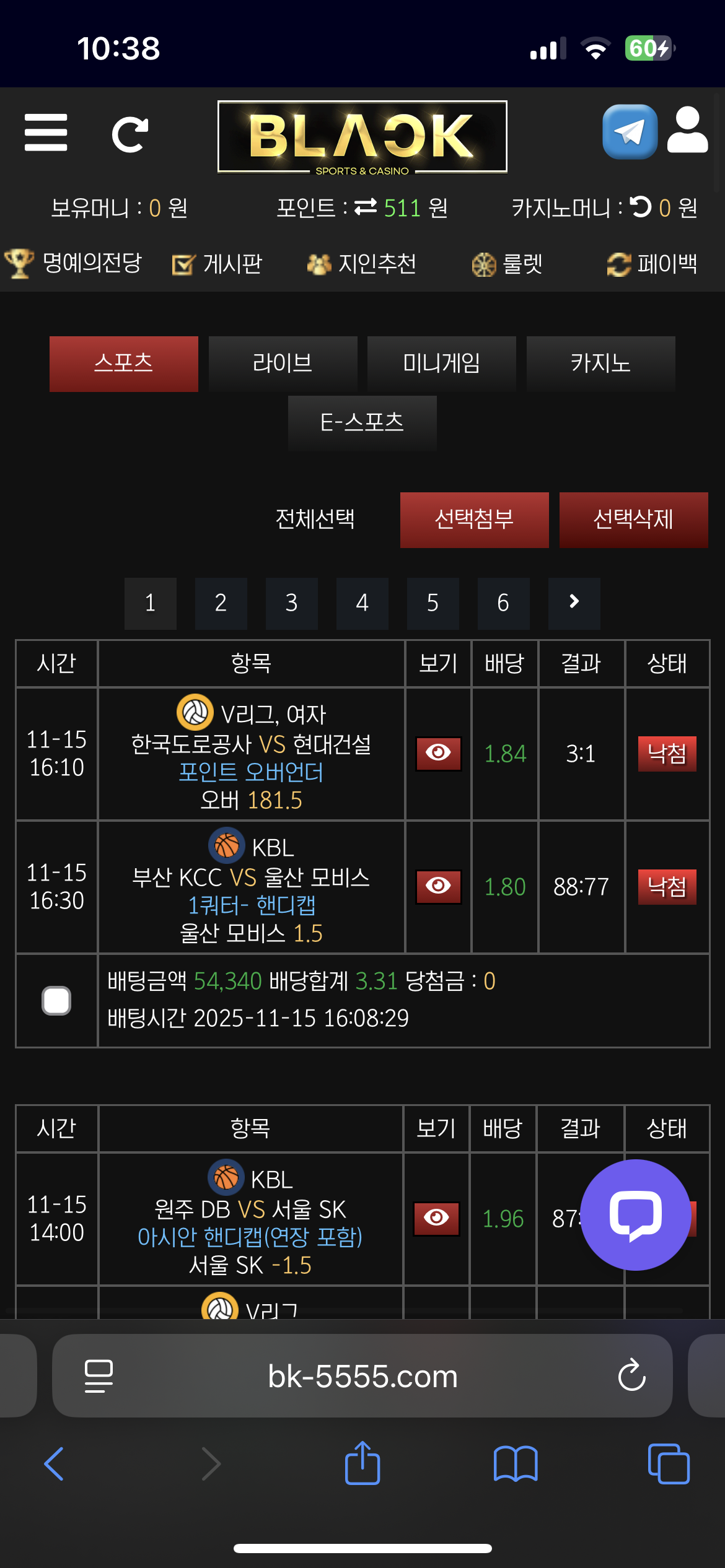Open 룰렛 roulette
The height and width of the screenshot is (1568, 725).
(507, 264)
